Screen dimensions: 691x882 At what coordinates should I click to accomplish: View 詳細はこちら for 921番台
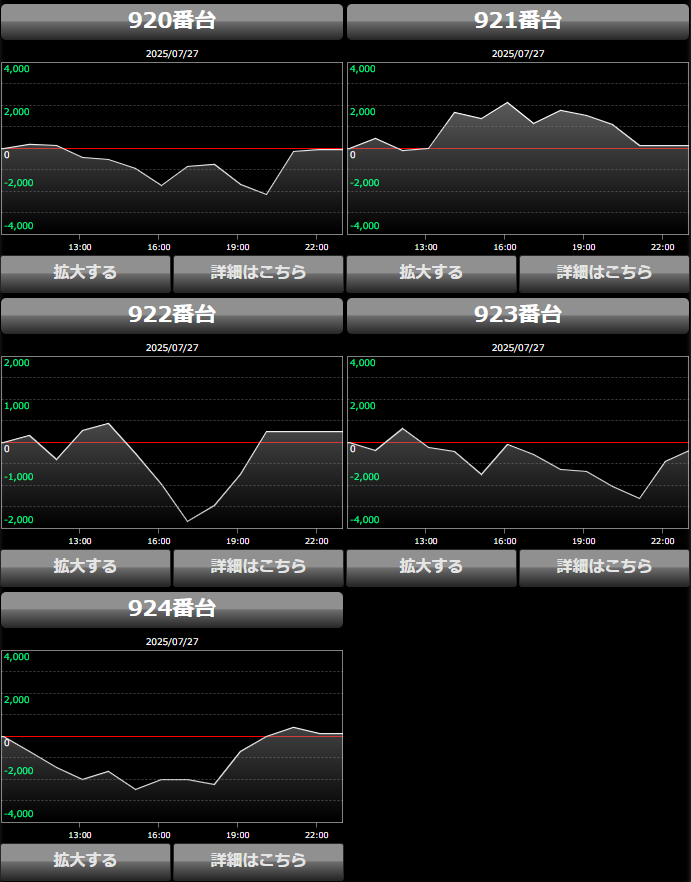point(604,272)
